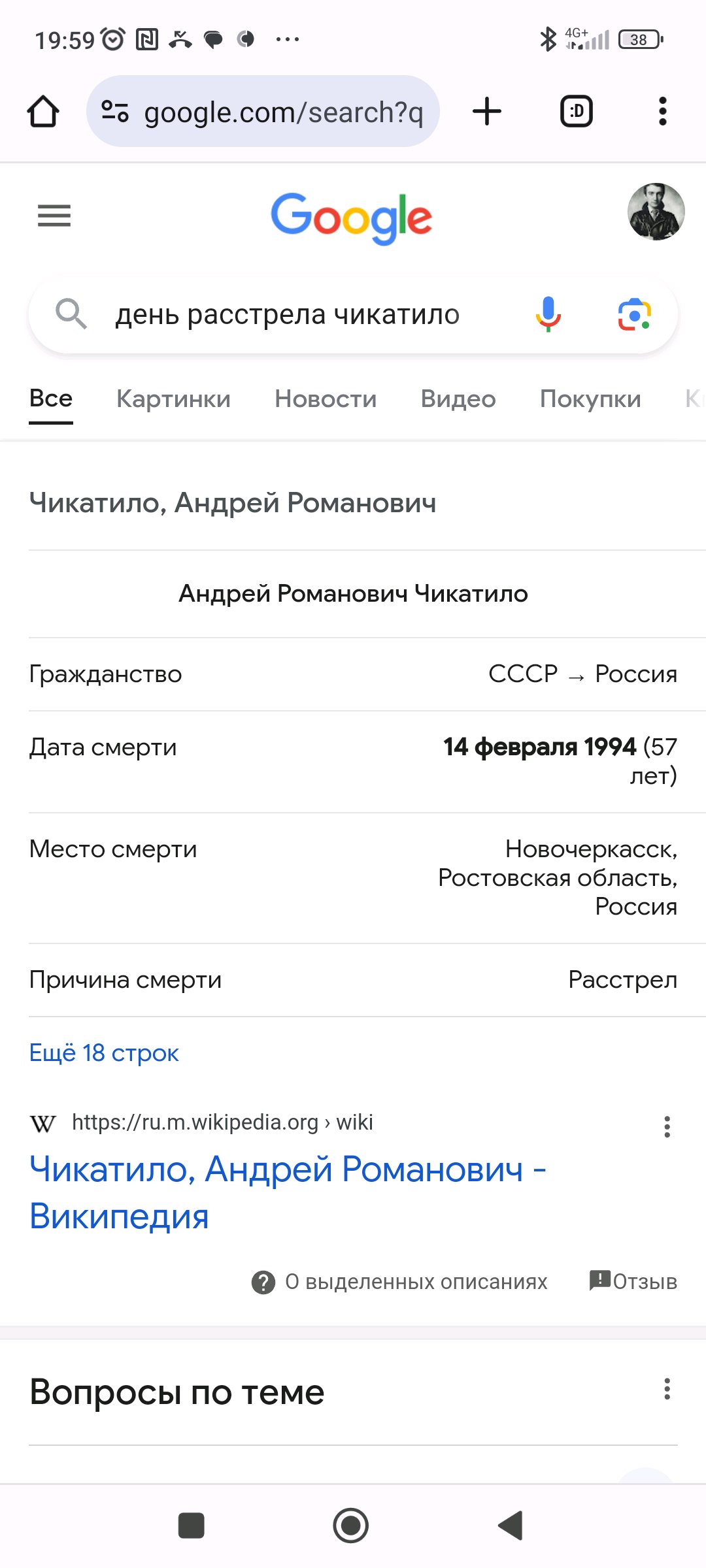
Task: Go back with the system back button
Action: coord(511,1526)
